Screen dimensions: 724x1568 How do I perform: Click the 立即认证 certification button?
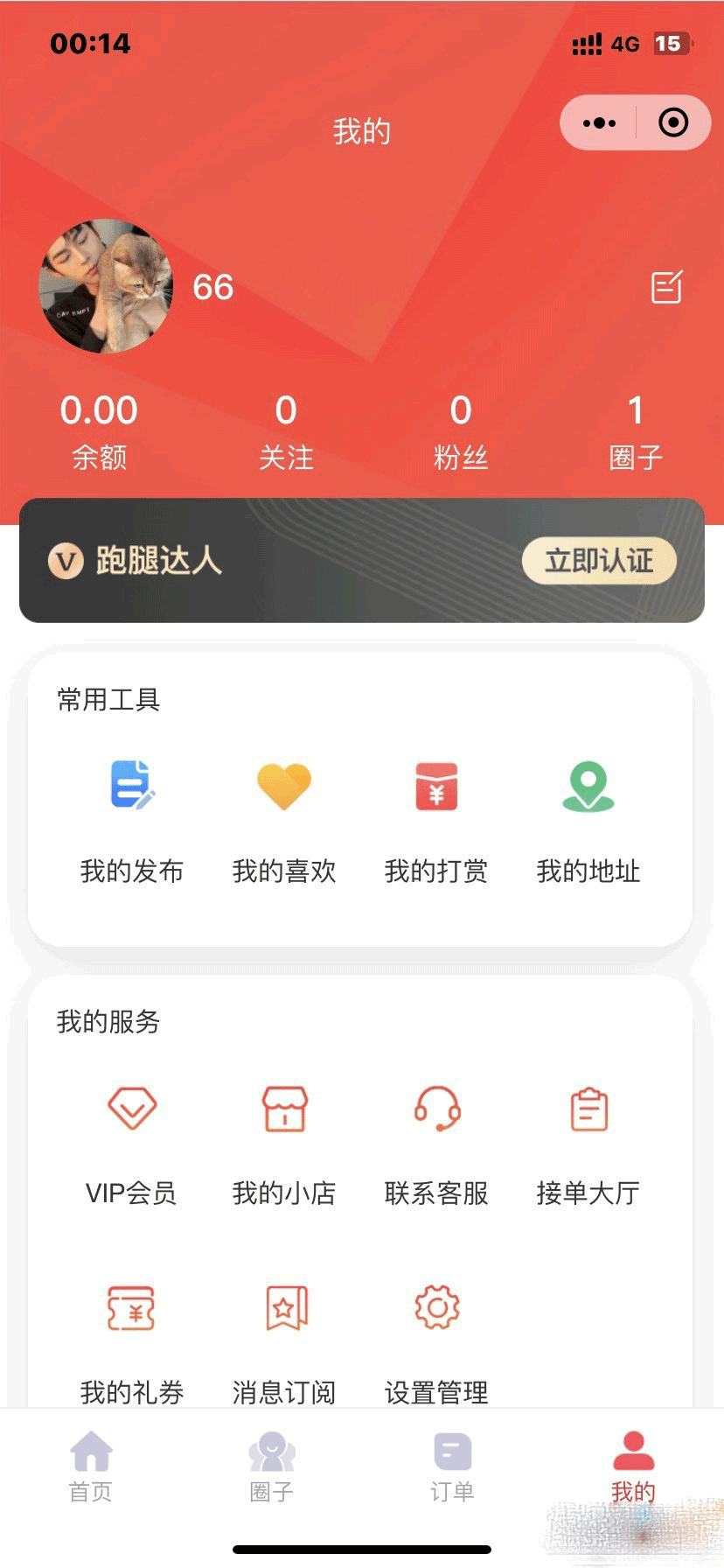point(600,561)
